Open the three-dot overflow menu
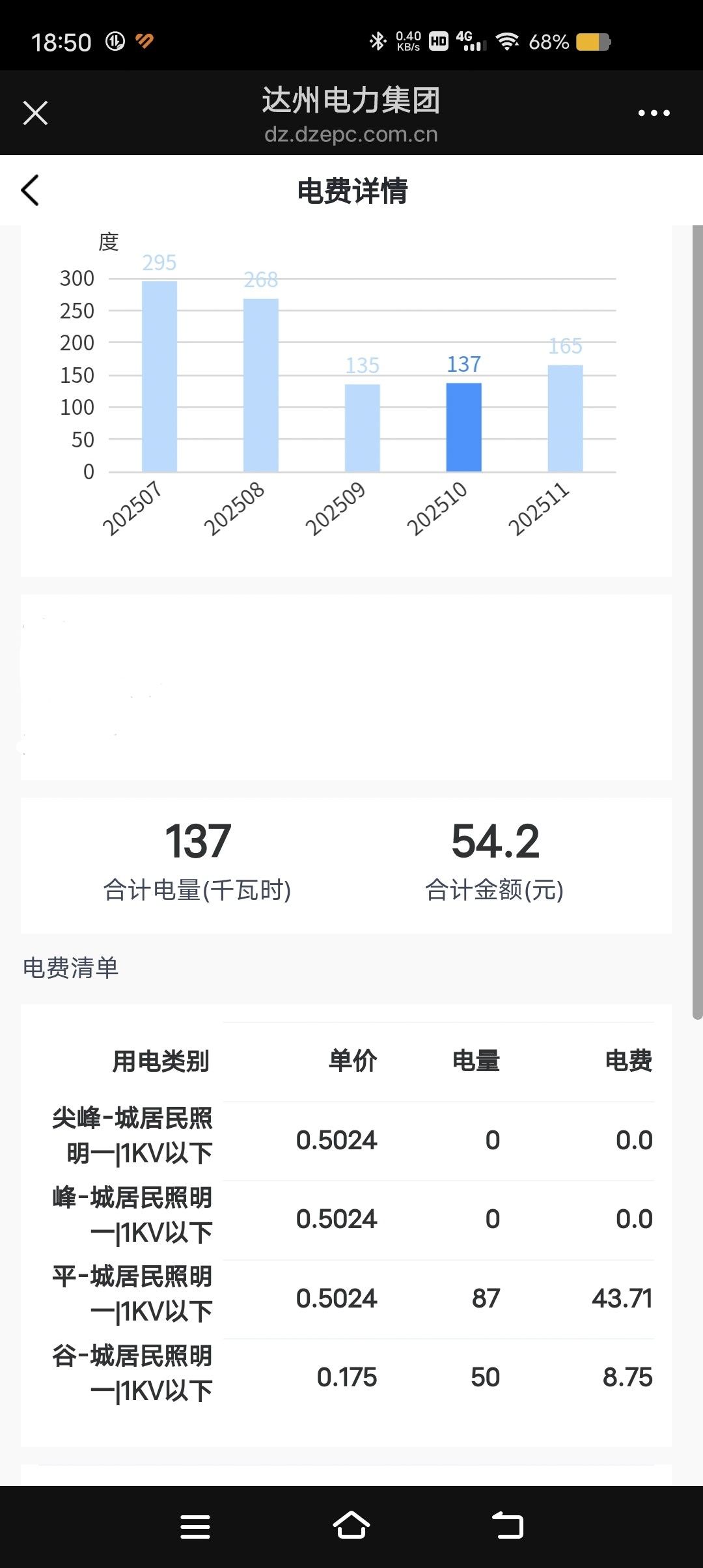 [x=654, y=113]
